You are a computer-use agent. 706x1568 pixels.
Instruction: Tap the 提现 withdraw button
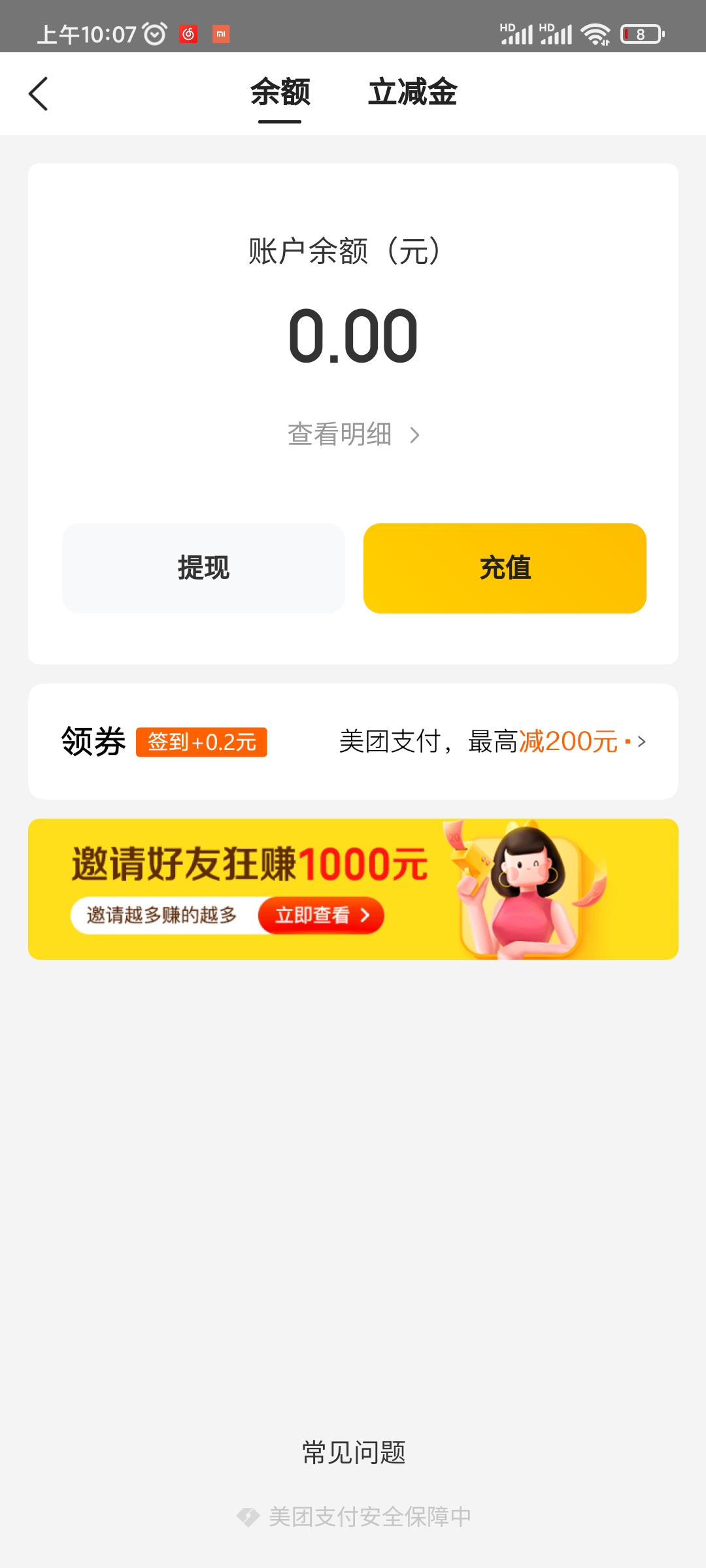[203, 568]
